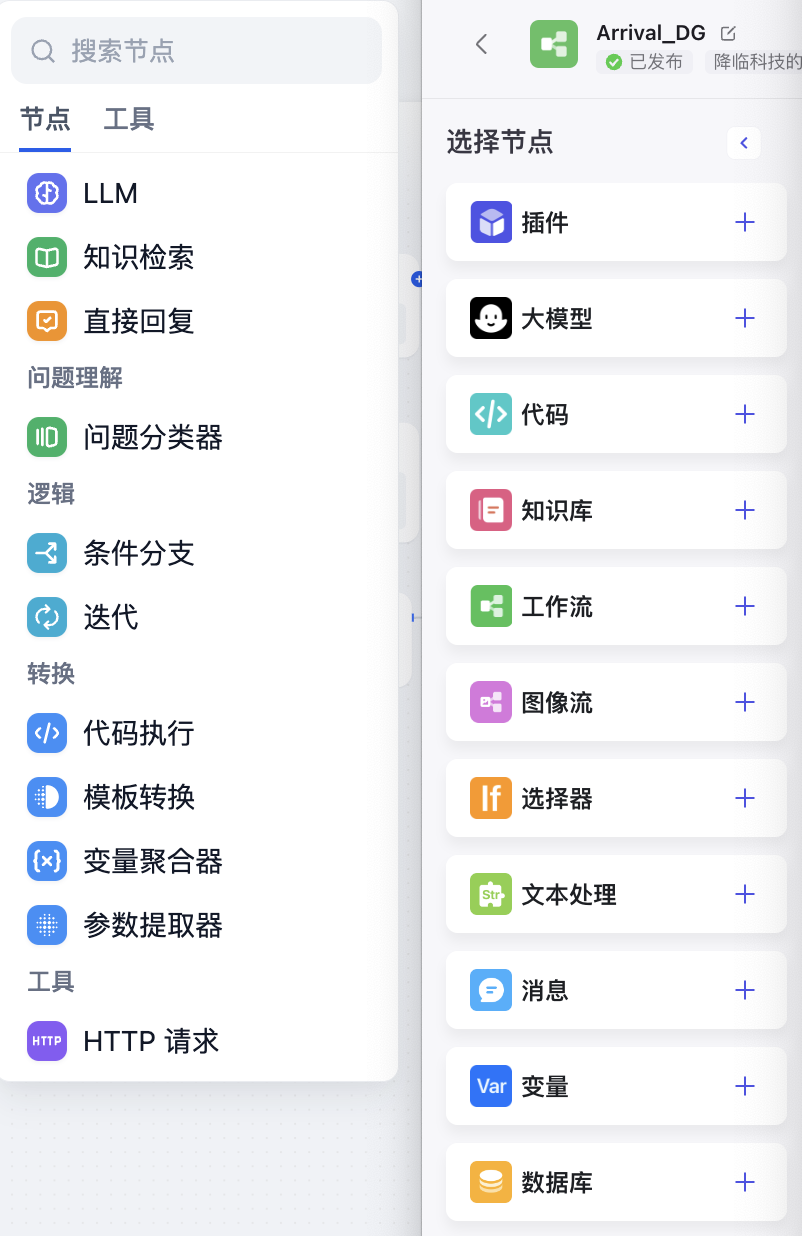This screenshot has height=1236, width=802.
Task: Select the 直接回复 node icon
Action: (x=46, y=321)
